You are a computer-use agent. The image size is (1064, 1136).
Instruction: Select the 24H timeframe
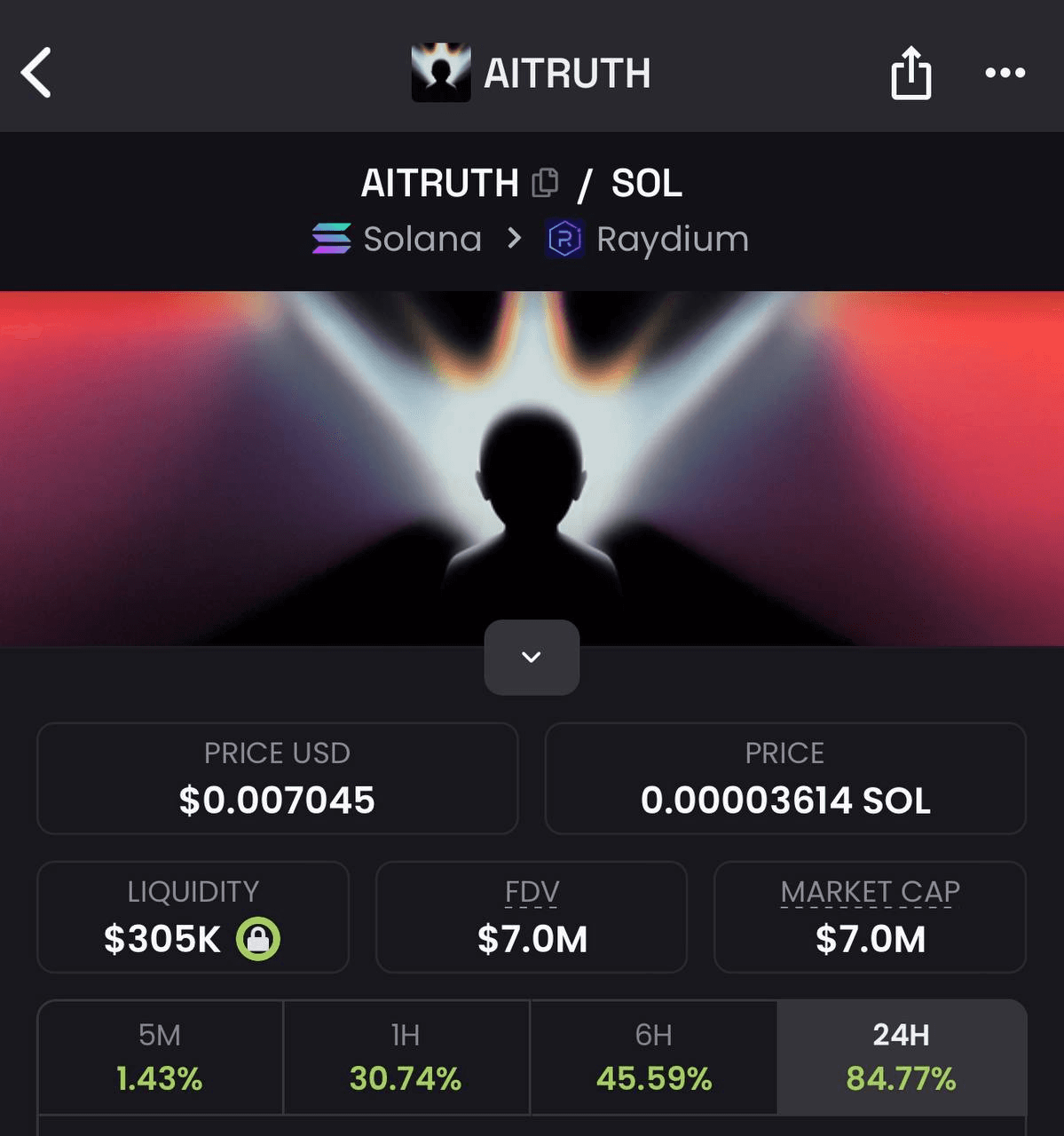click(x=901, y=1056)
